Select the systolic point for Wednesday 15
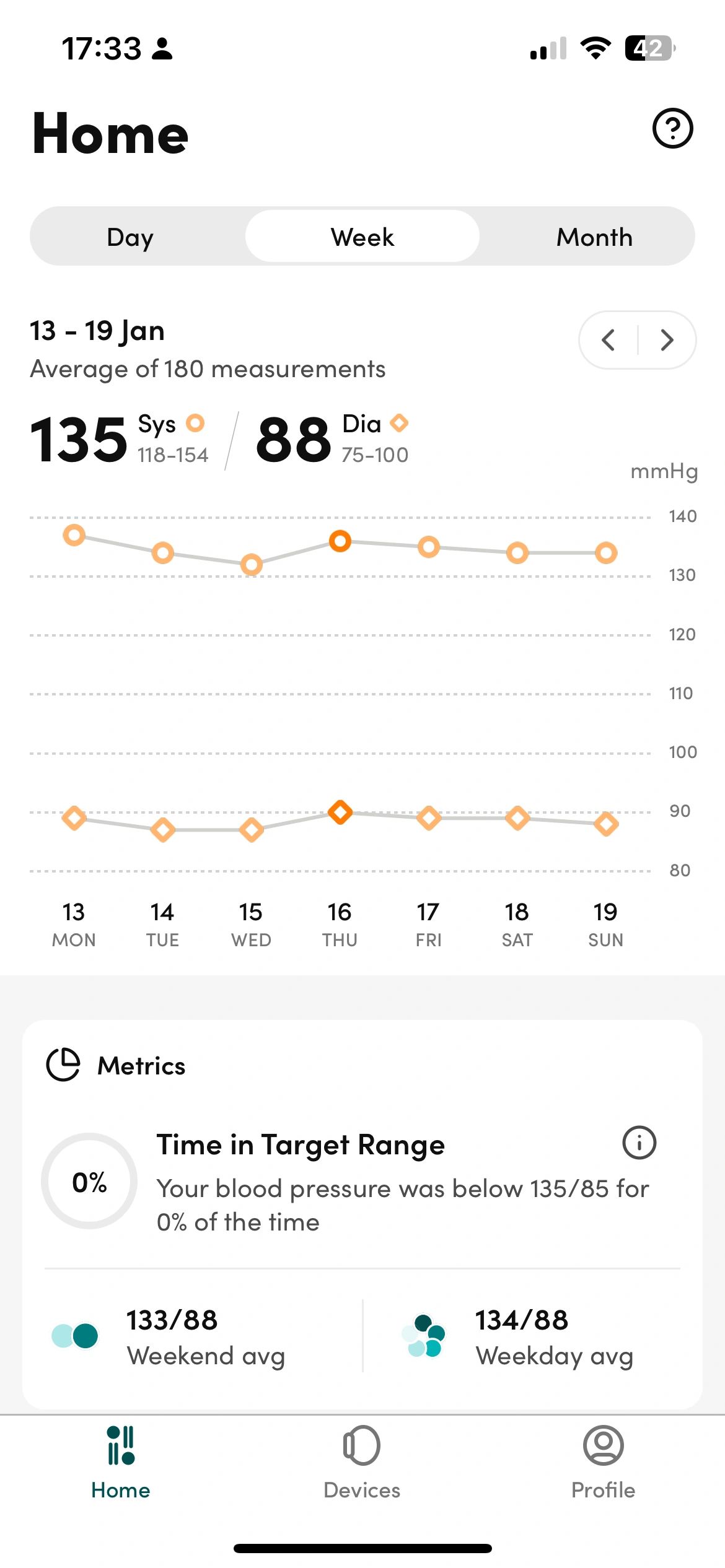 click(251, 564)
